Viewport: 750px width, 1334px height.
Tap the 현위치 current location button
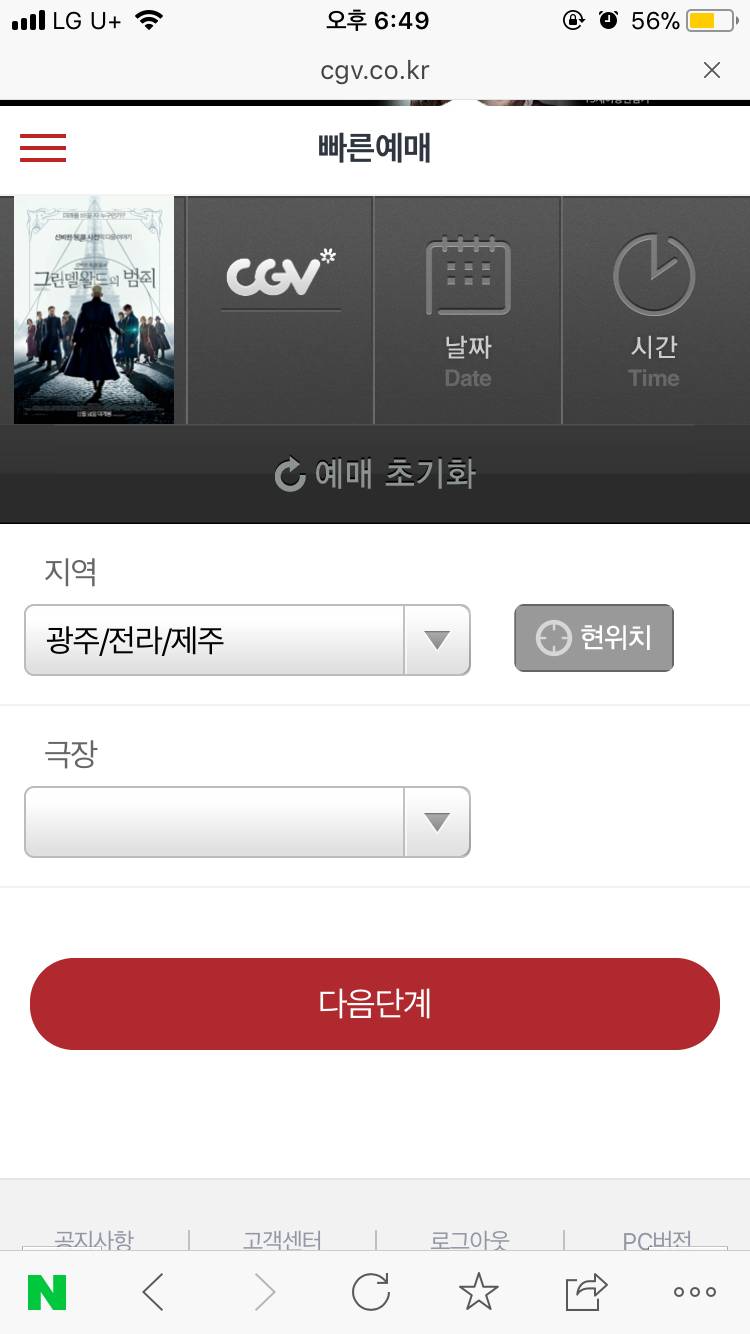[594, 637]
